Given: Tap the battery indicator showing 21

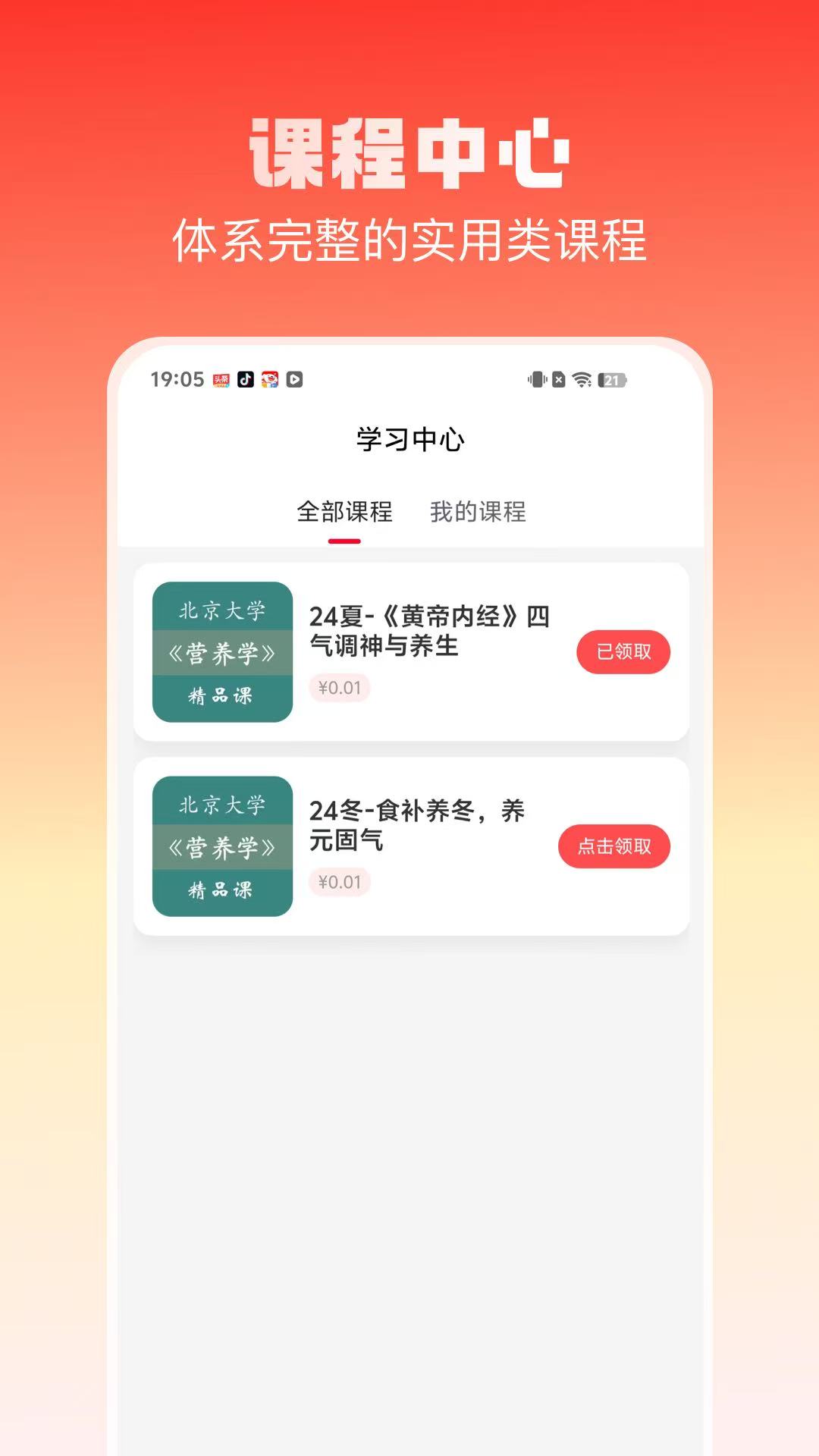Looking at the screenshot, I should [611, 378].
